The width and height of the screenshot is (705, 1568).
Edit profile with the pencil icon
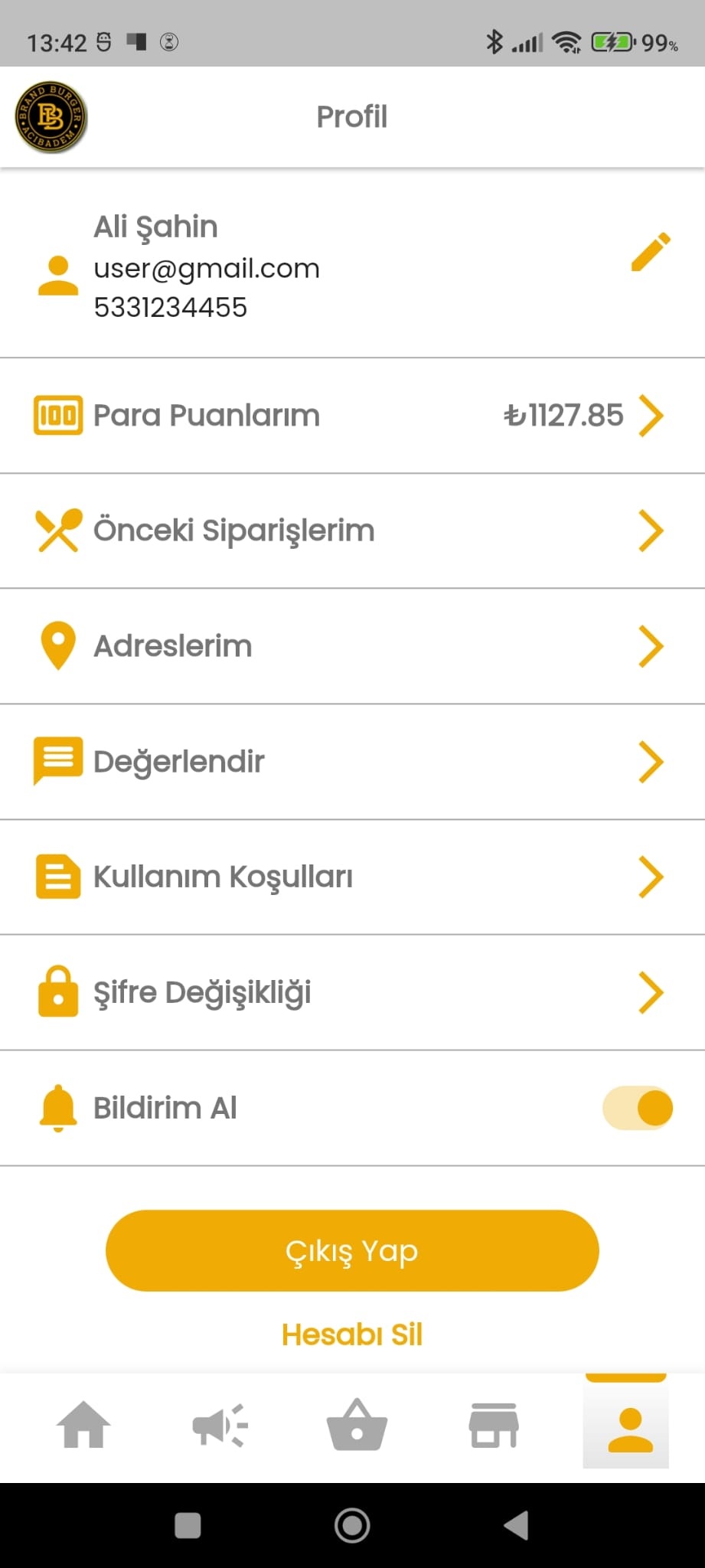(x=651, y=252)
